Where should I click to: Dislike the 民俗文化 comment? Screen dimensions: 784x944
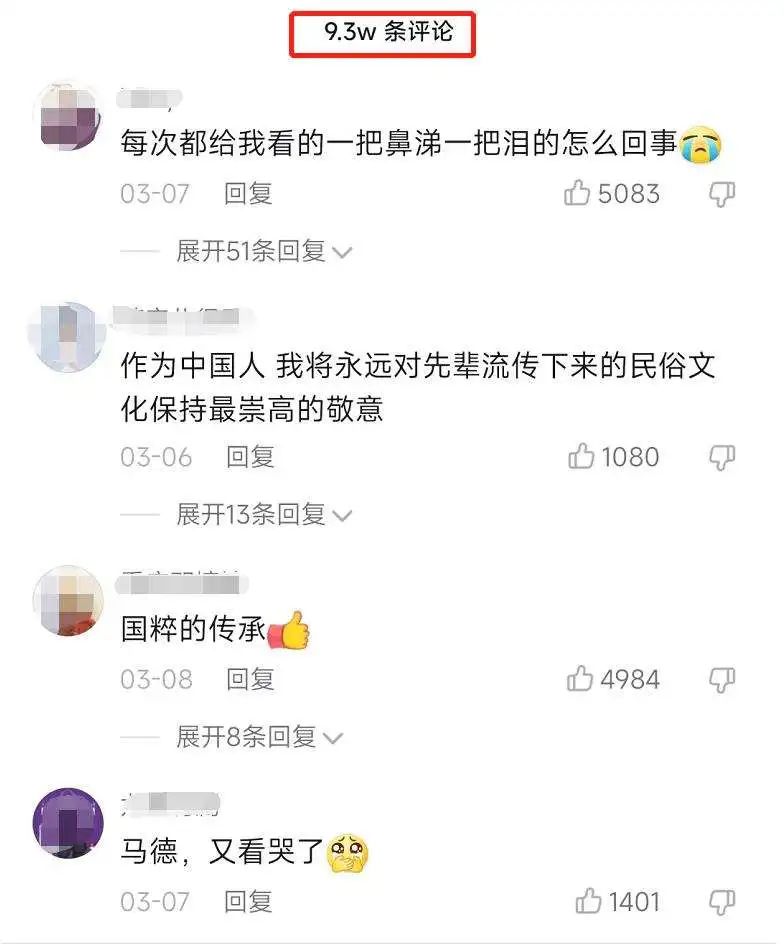coord(722,458)
